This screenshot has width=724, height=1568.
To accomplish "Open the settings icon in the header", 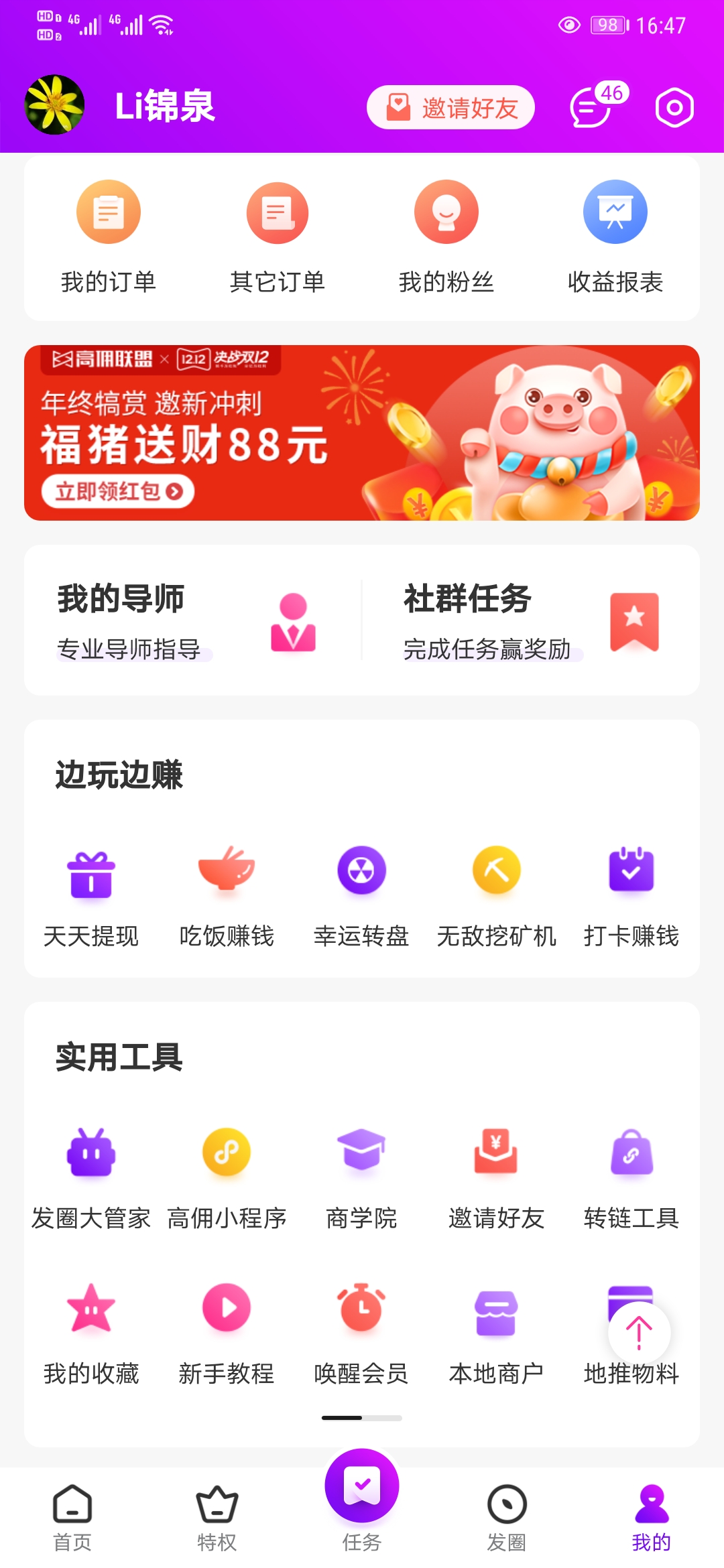I will (x=675, y=107).
